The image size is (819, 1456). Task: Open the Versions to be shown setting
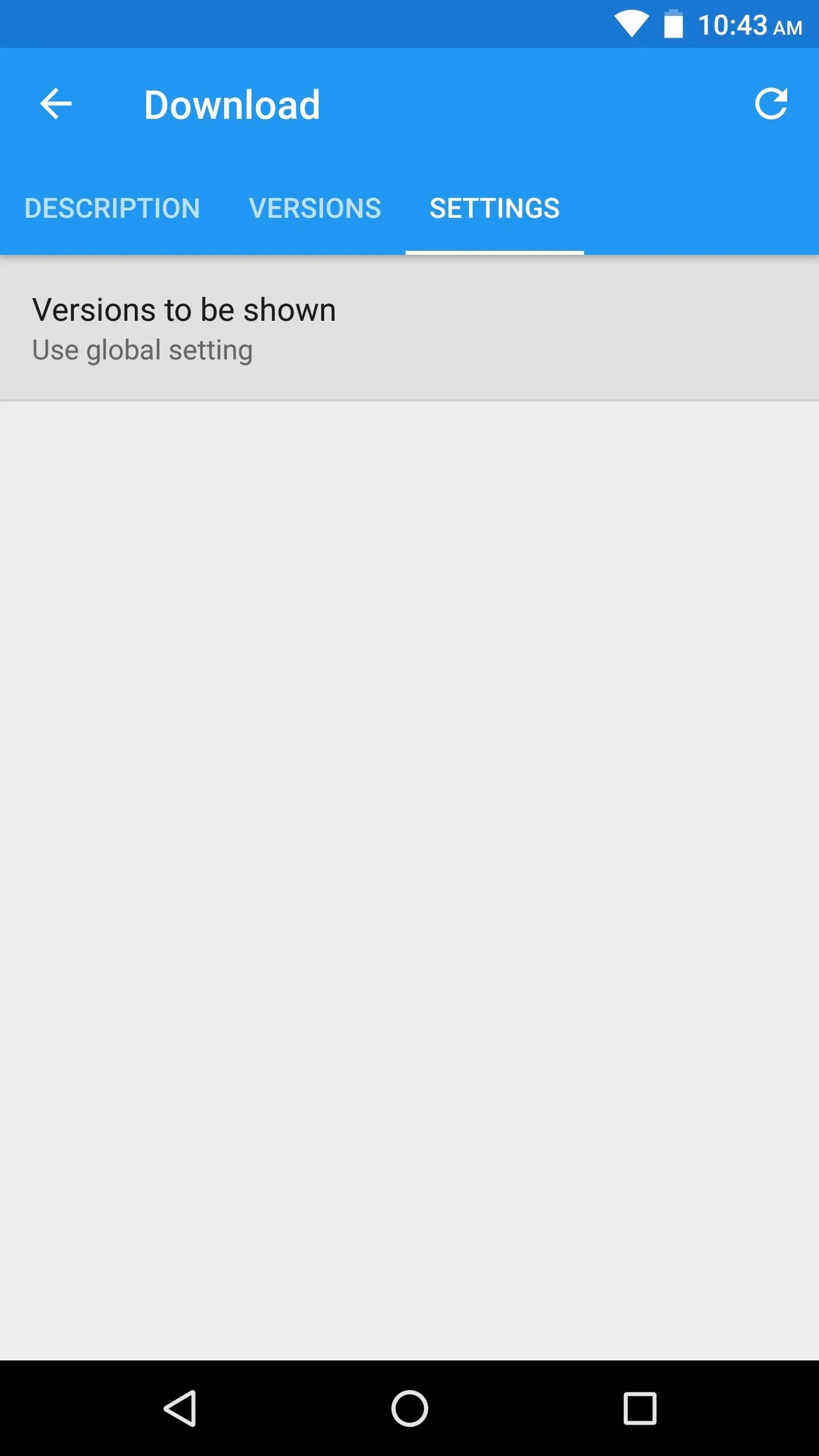coord(409,329)
